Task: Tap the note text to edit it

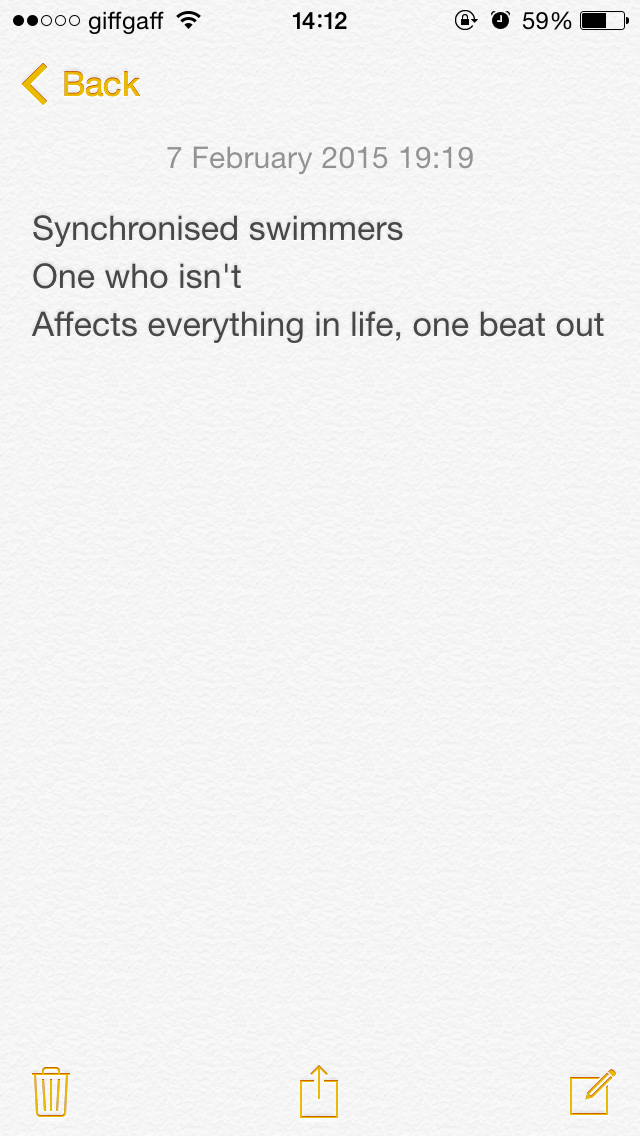Action: click(318, 277)
